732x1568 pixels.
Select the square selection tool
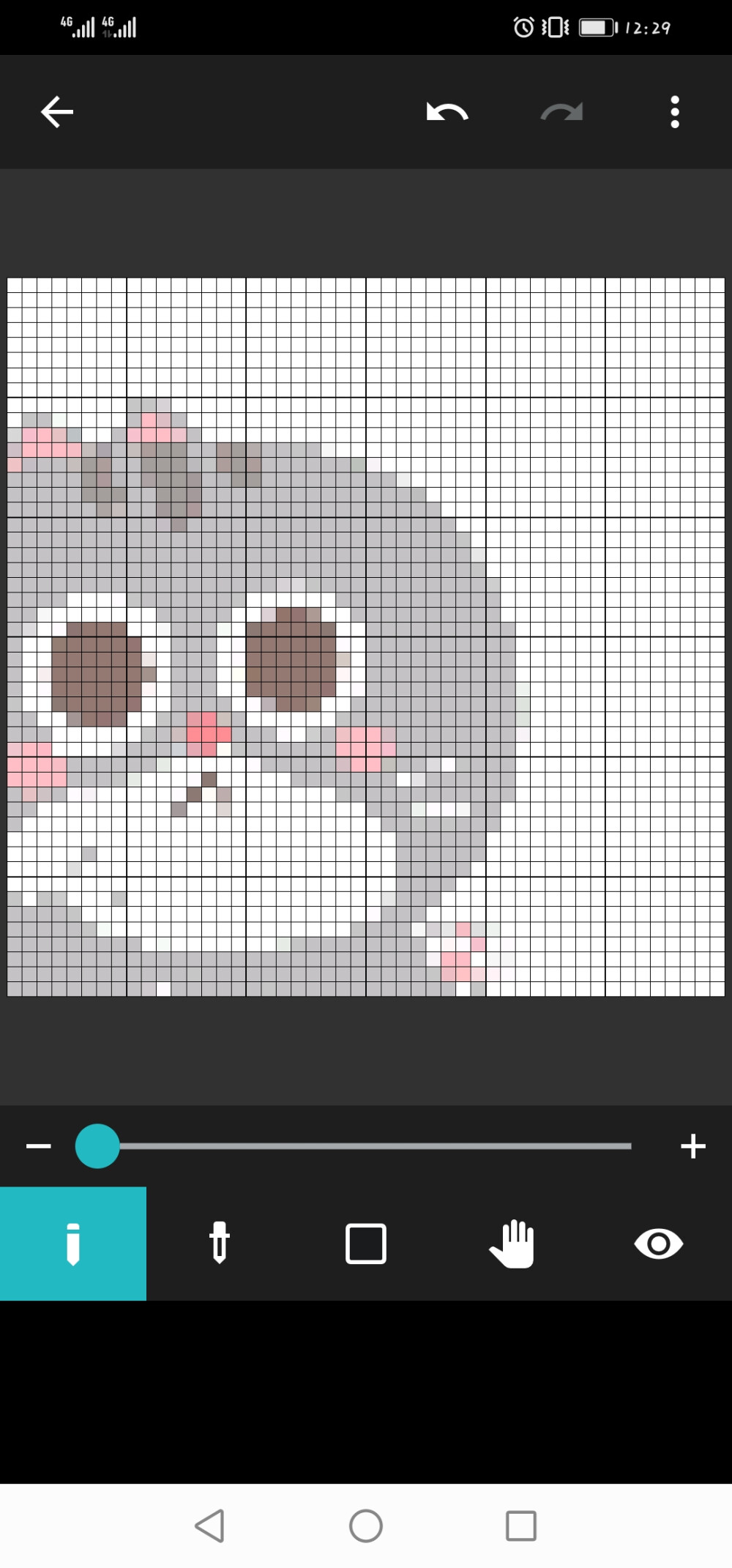(366, 1244)
